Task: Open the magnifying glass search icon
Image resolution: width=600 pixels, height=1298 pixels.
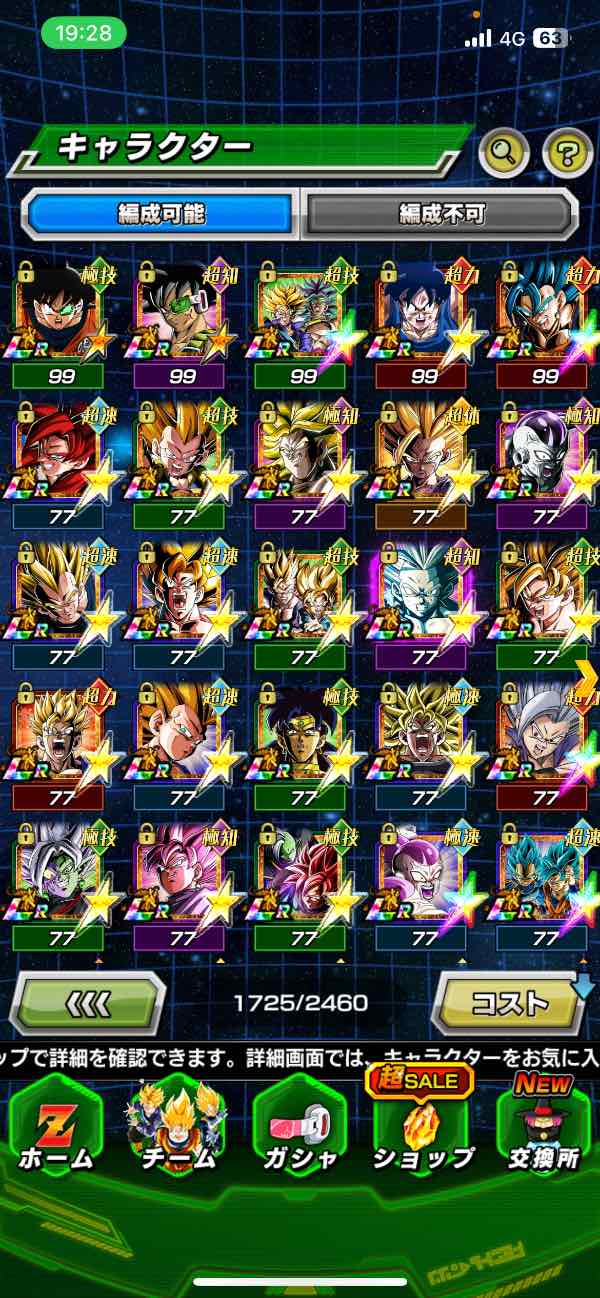Action: click(504, 153)
